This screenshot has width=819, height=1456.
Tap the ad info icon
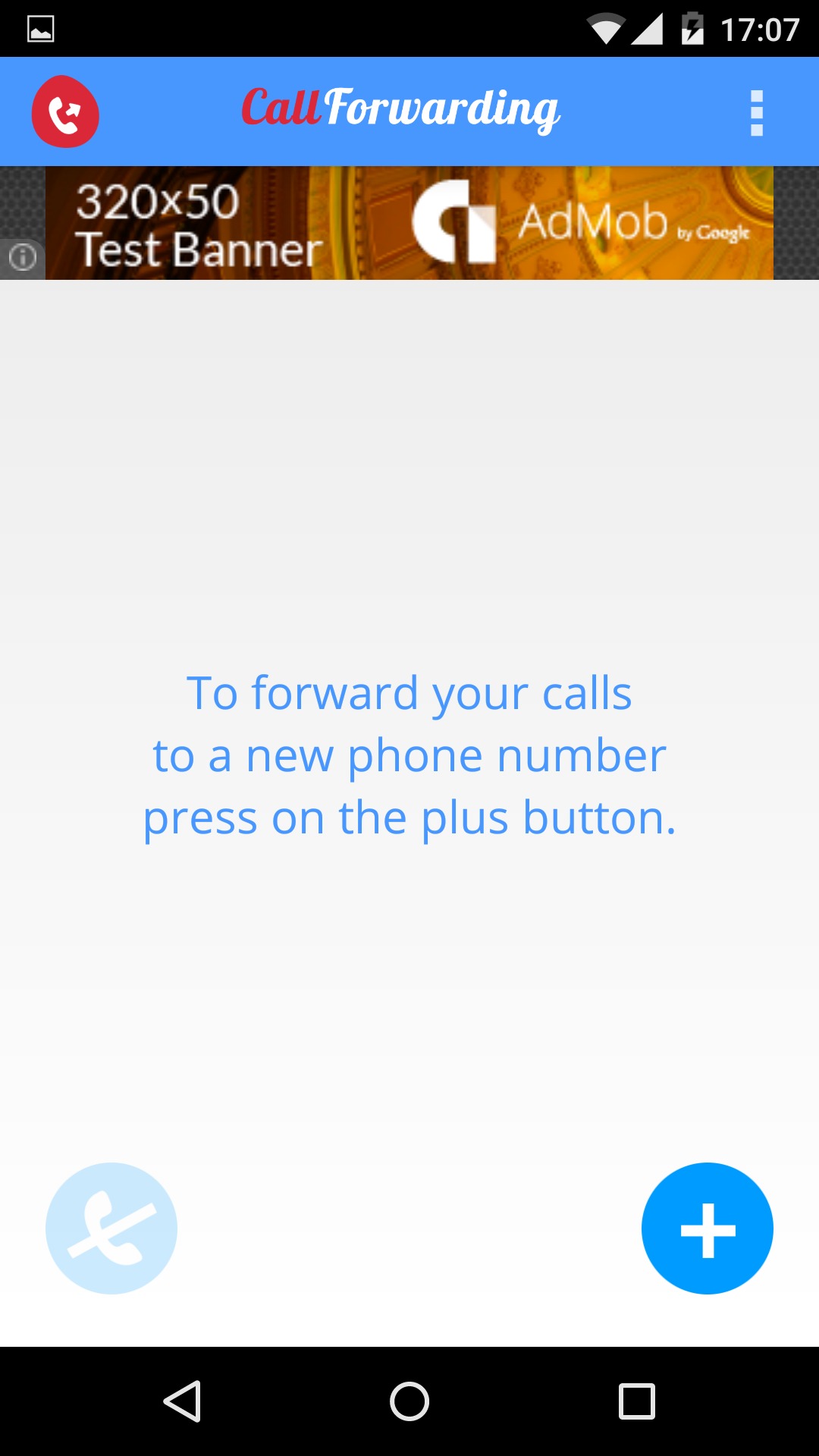tap(23, 257)
